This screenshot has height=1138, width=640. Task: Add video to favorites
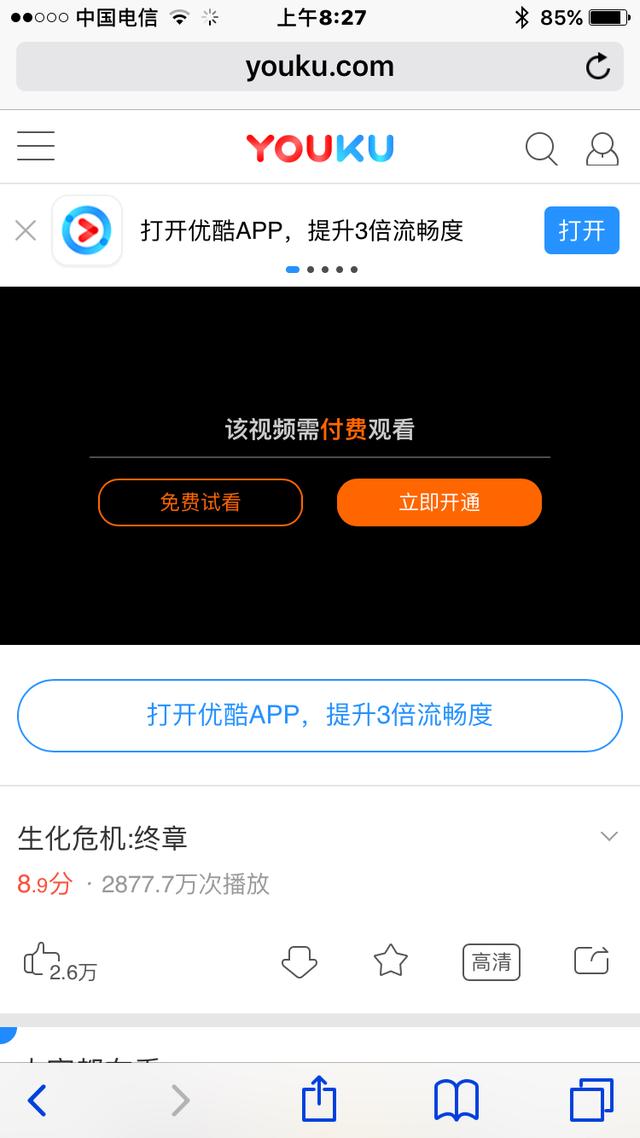391,962
